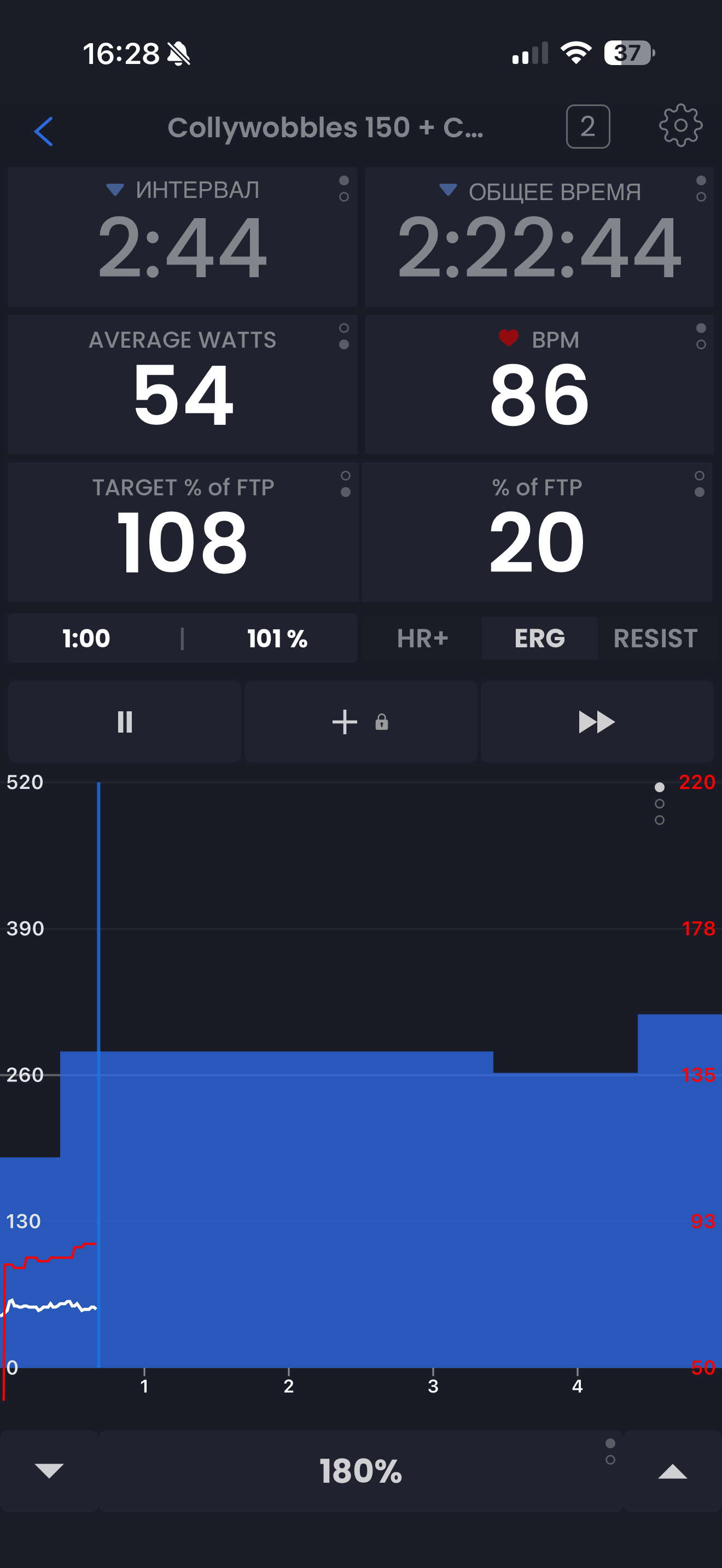The height and width of the screenshot is (1568, 722).
Task: Go back using the blue arrow
Action: 44,131
